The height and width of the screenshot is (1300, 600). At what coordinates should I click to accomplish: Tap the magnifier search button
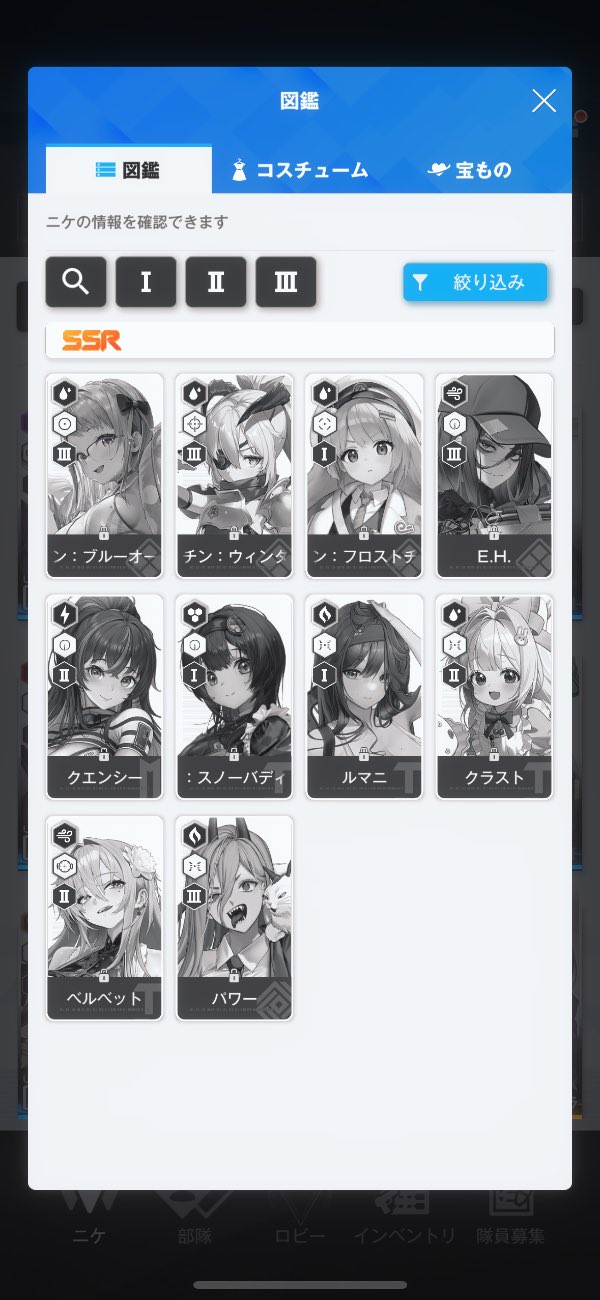click(x=76, y=282)
